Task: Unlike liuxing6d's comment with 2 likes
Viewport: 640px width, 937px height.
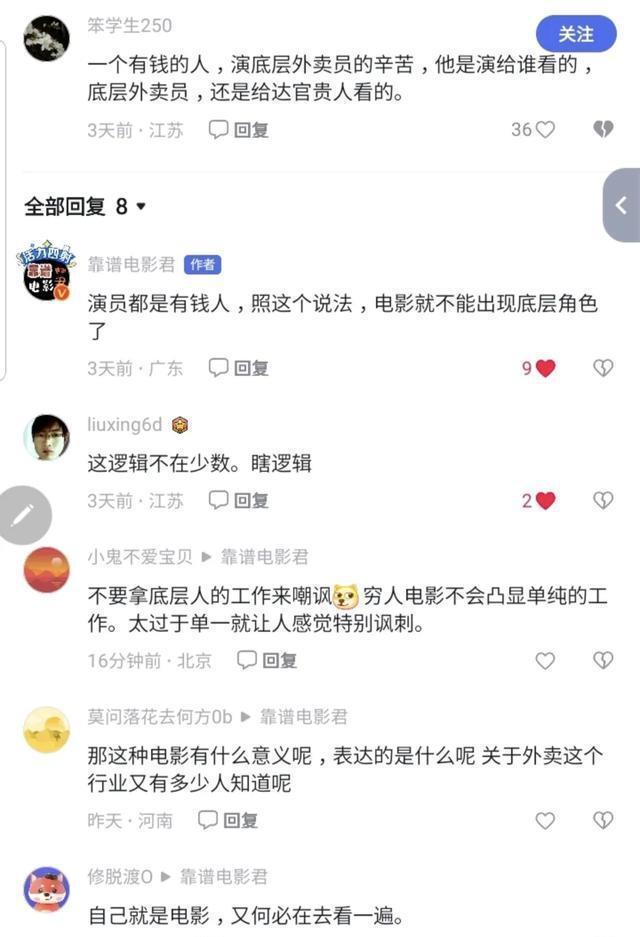Action: coord(545,501)
